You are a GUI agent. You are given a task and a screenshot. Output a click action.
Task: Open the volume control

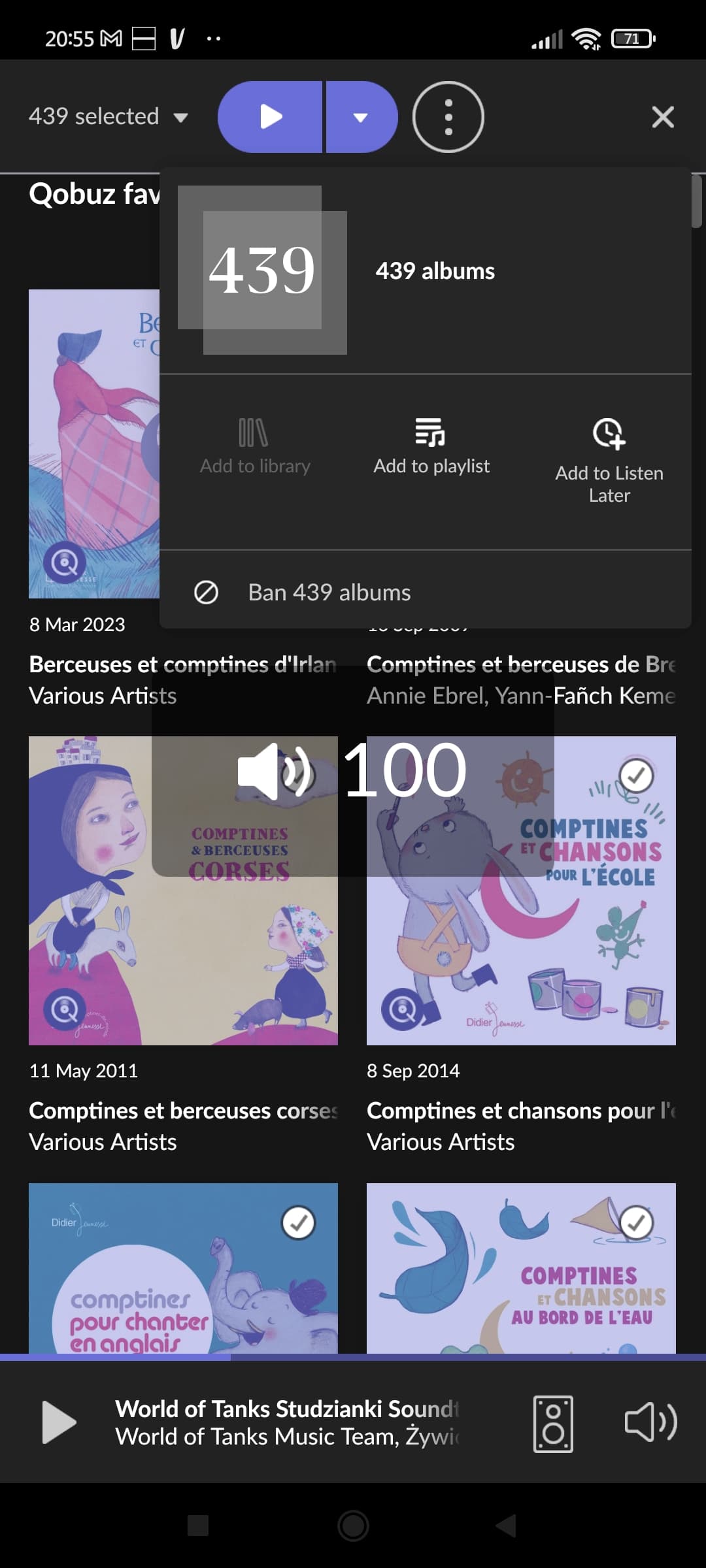click(650, 1422)
